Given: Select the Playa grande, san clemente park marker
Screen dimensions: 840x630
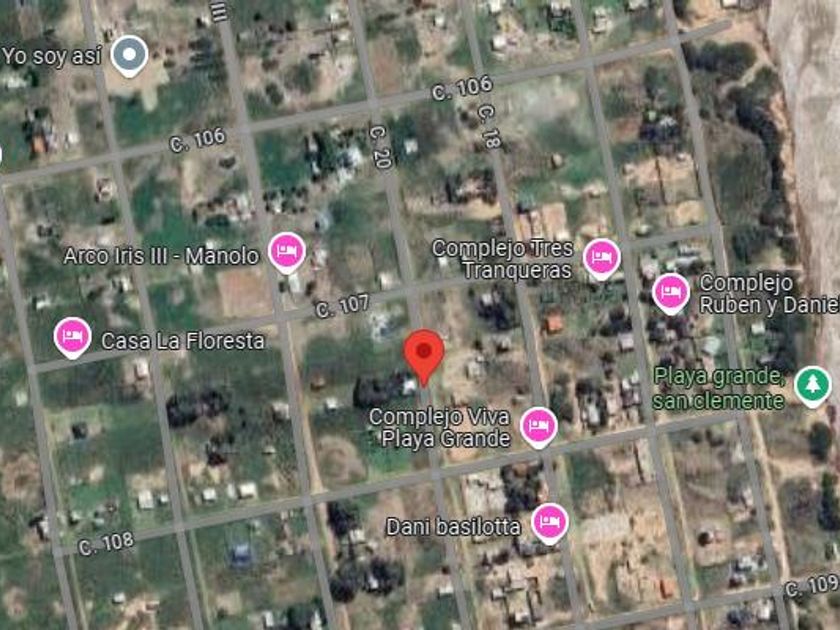Looking at the screenshot, I should pos(813,386).
